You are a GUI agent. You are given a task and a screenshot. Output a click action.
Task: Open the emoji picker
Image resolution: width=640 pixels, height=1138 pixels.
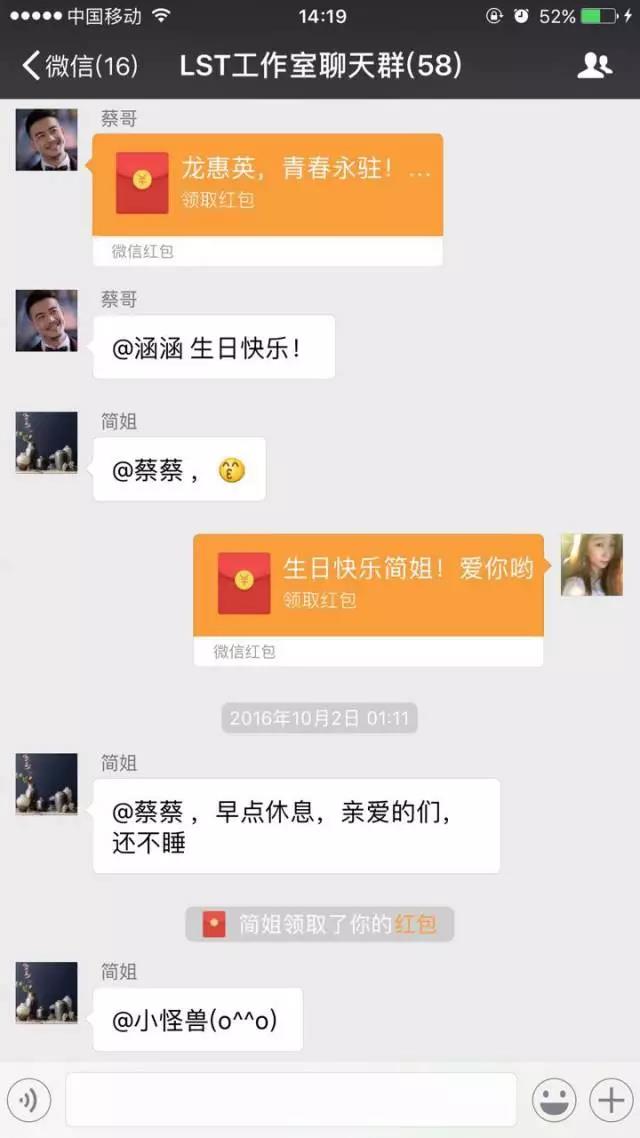click(553, 1101)
